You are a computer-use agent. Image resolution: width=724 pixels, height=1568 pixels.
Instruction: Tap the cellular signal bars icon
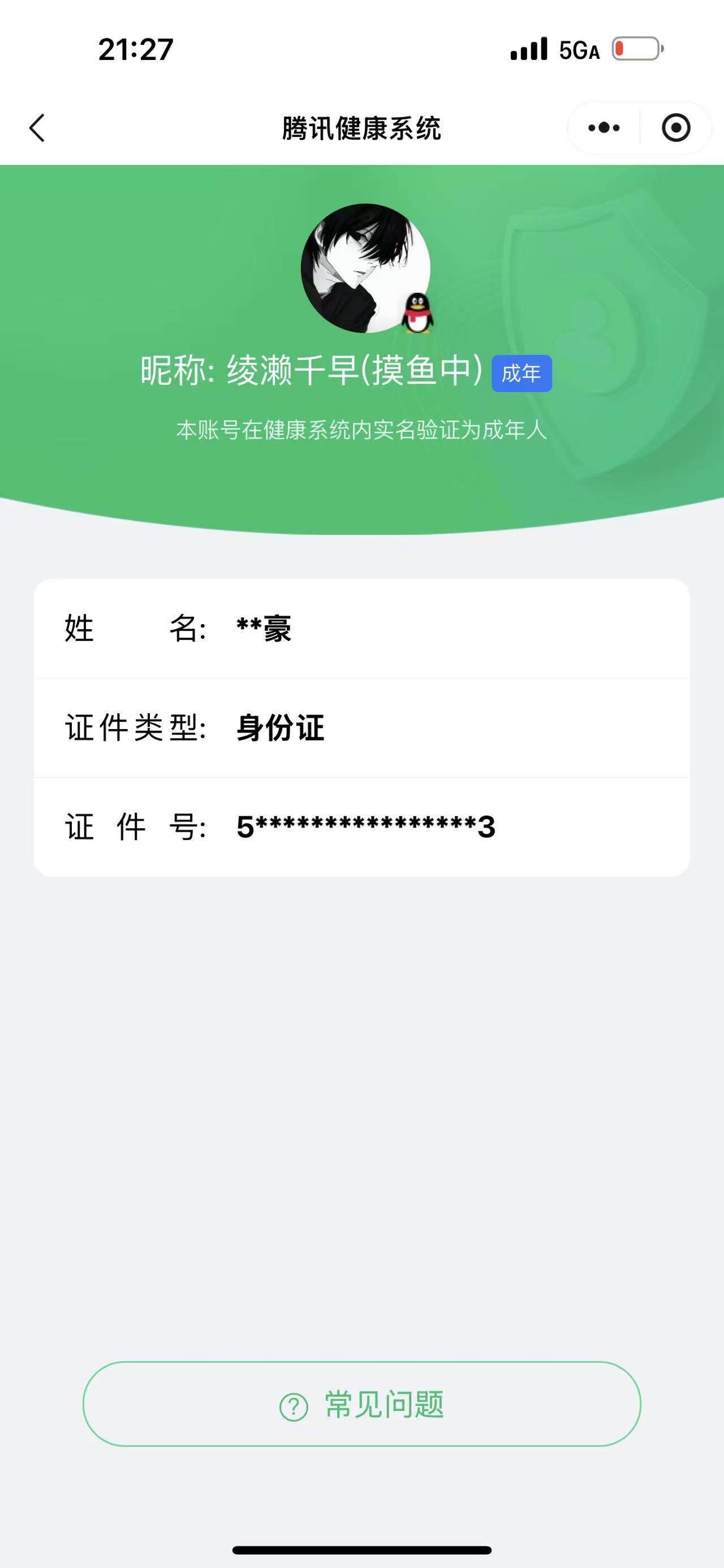point(527,50)
